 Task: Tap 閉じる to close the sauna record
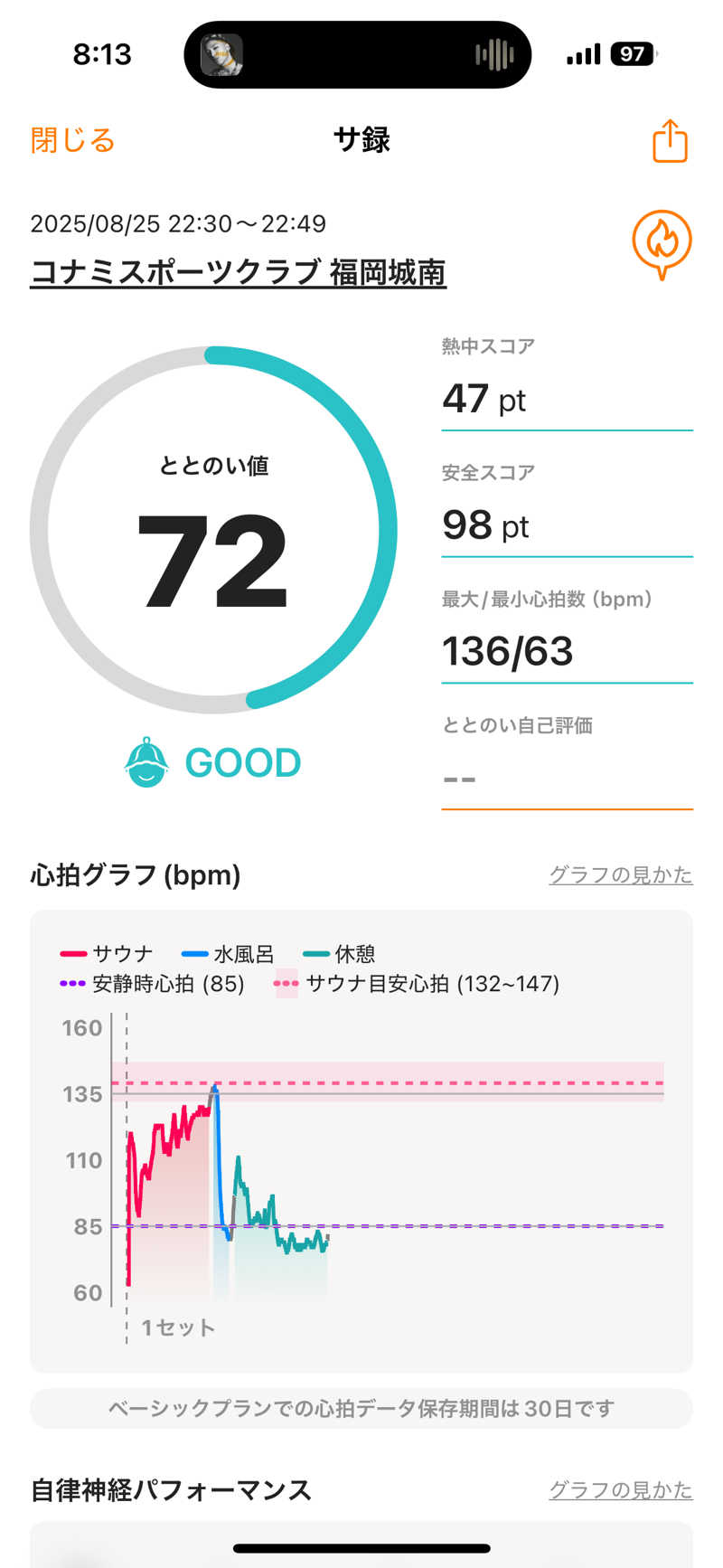pos(72,141)
